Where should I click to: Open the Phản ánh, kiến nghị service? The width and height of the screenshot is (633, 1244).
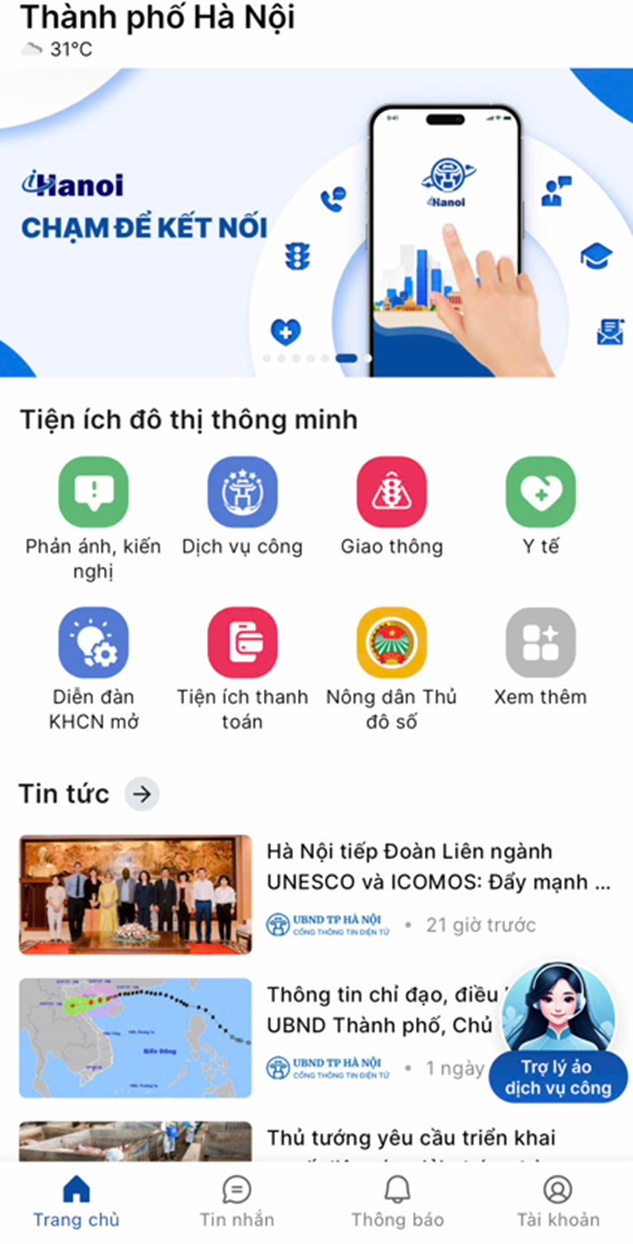point(93,492)
